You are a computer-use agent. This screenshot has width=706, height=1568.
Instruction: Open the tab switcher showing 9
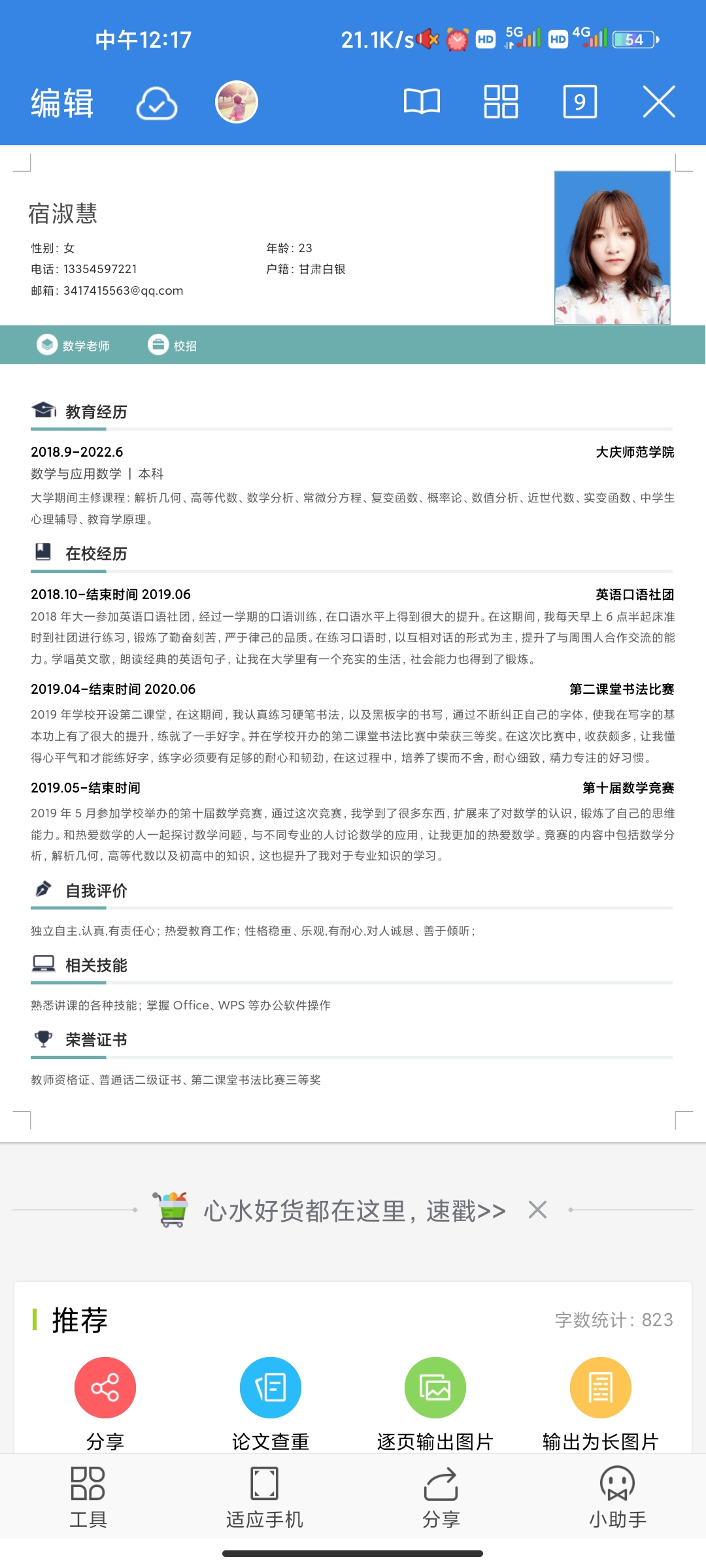[x=580, y=102]
